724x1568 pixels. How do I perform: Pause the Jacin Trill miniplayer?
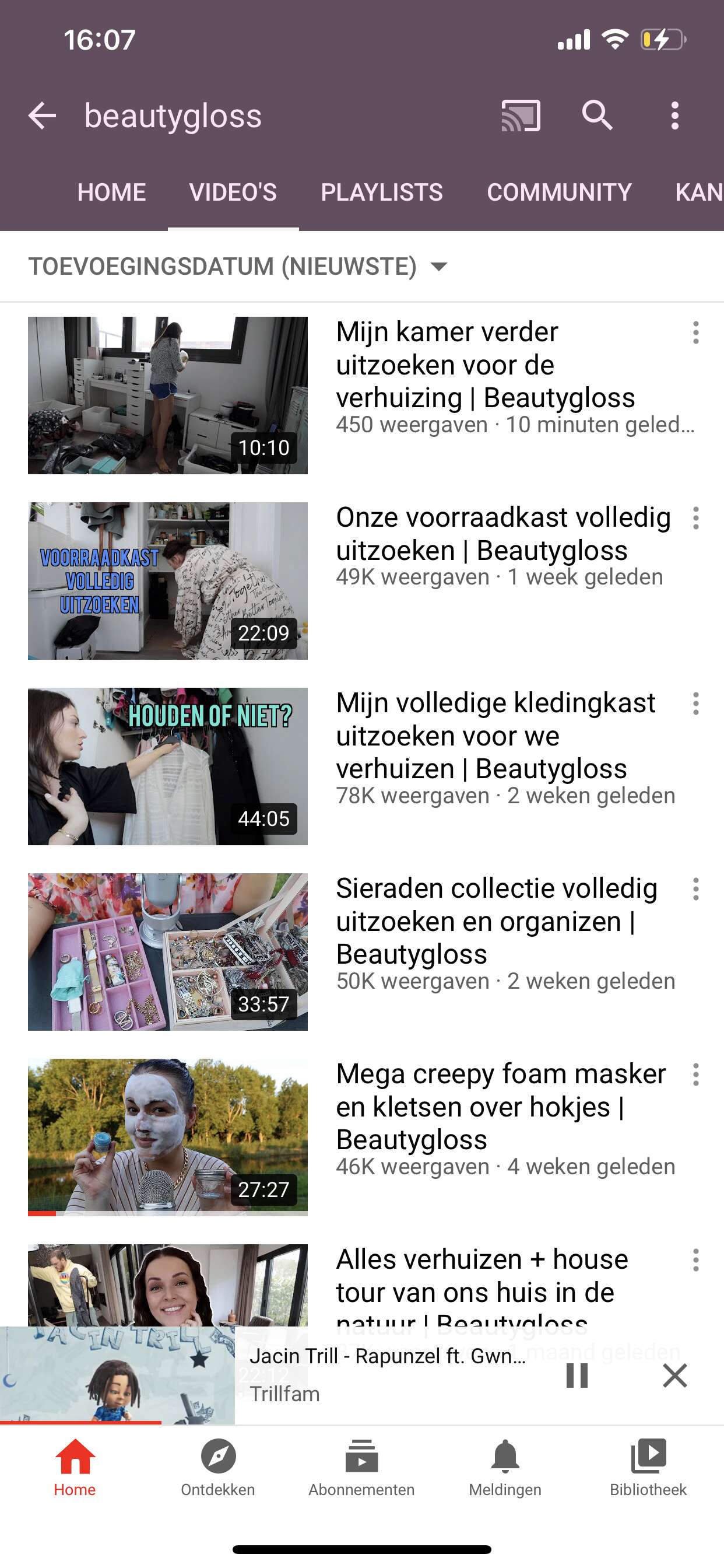pos(577,1375)
